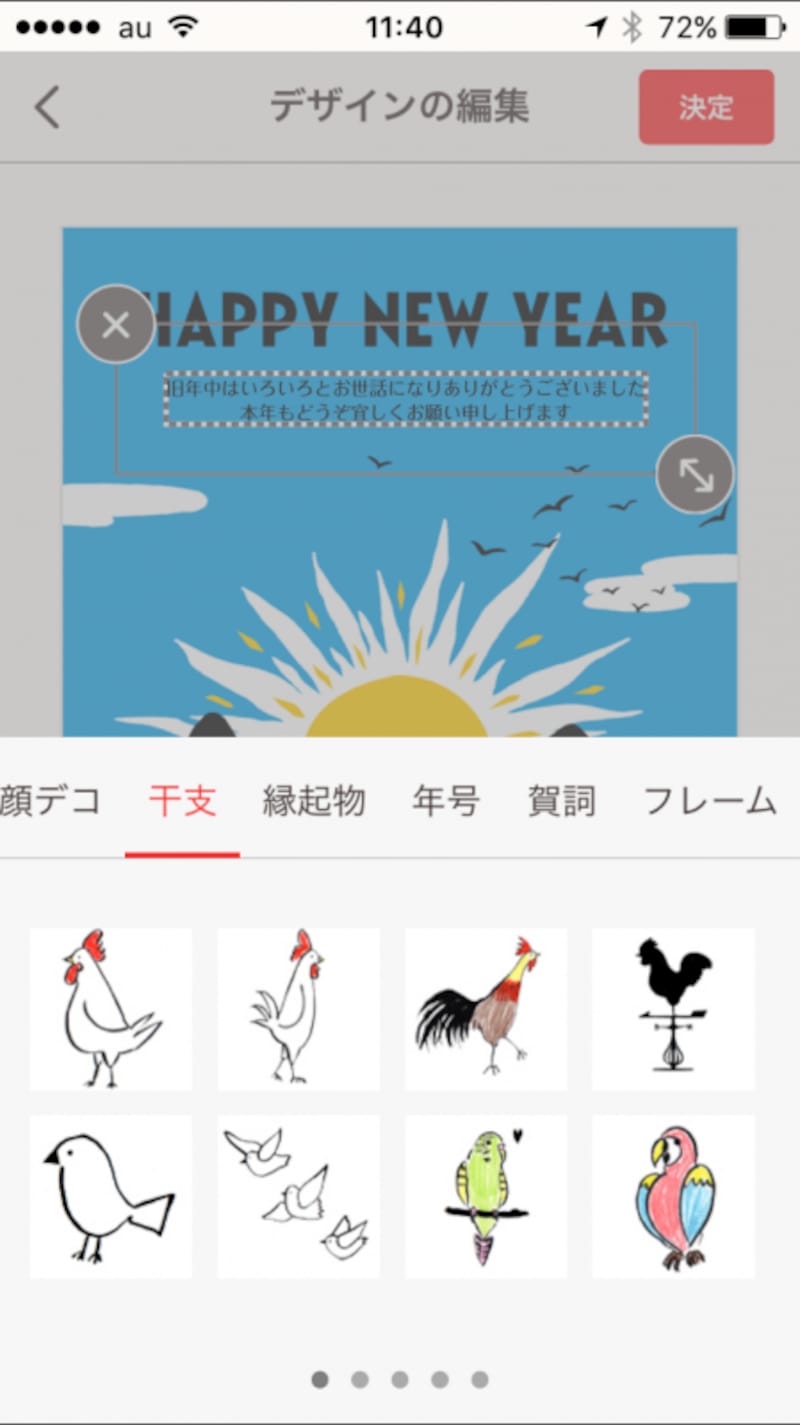Tap the resize handle on the text box

[x=695, y=475]
